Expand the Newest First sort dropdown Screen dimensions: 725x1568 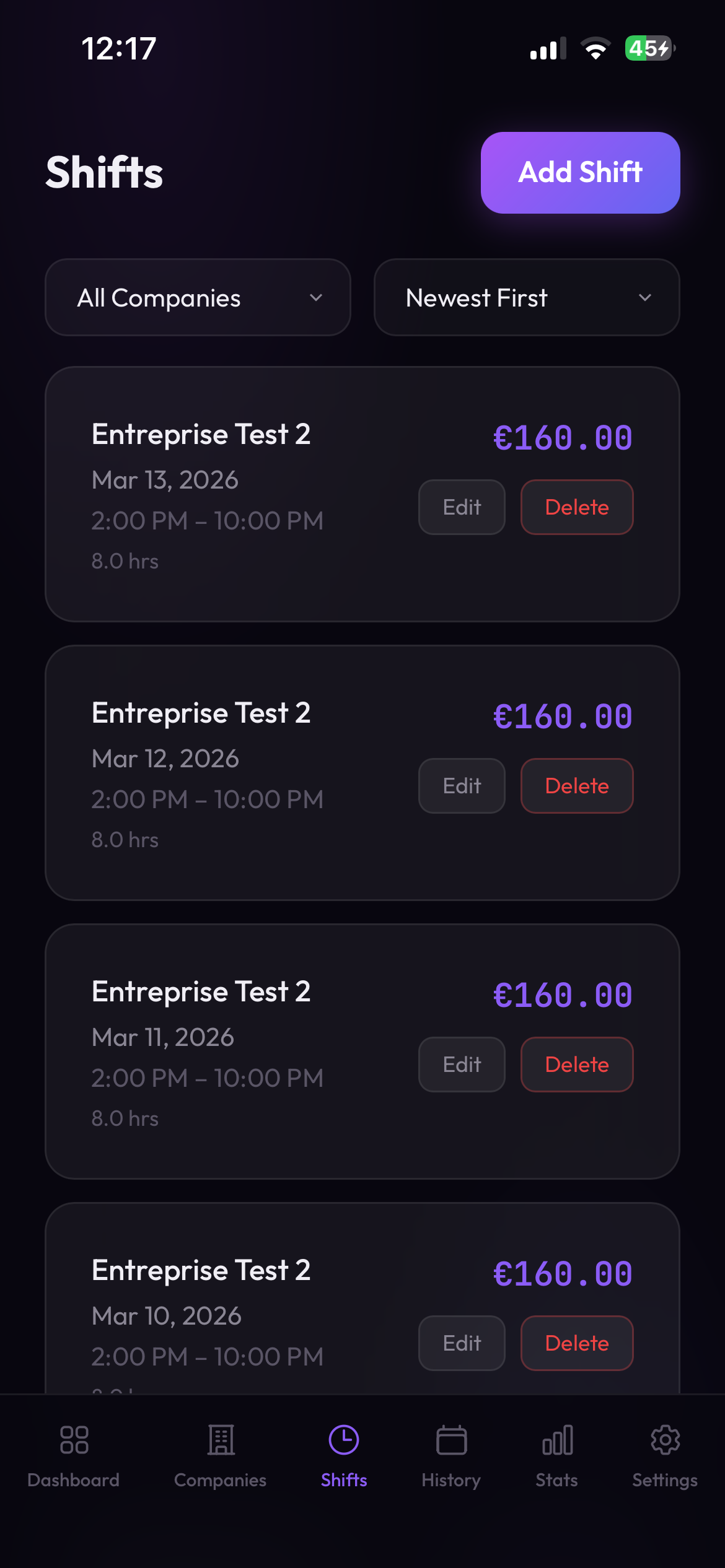pos(527,298)
